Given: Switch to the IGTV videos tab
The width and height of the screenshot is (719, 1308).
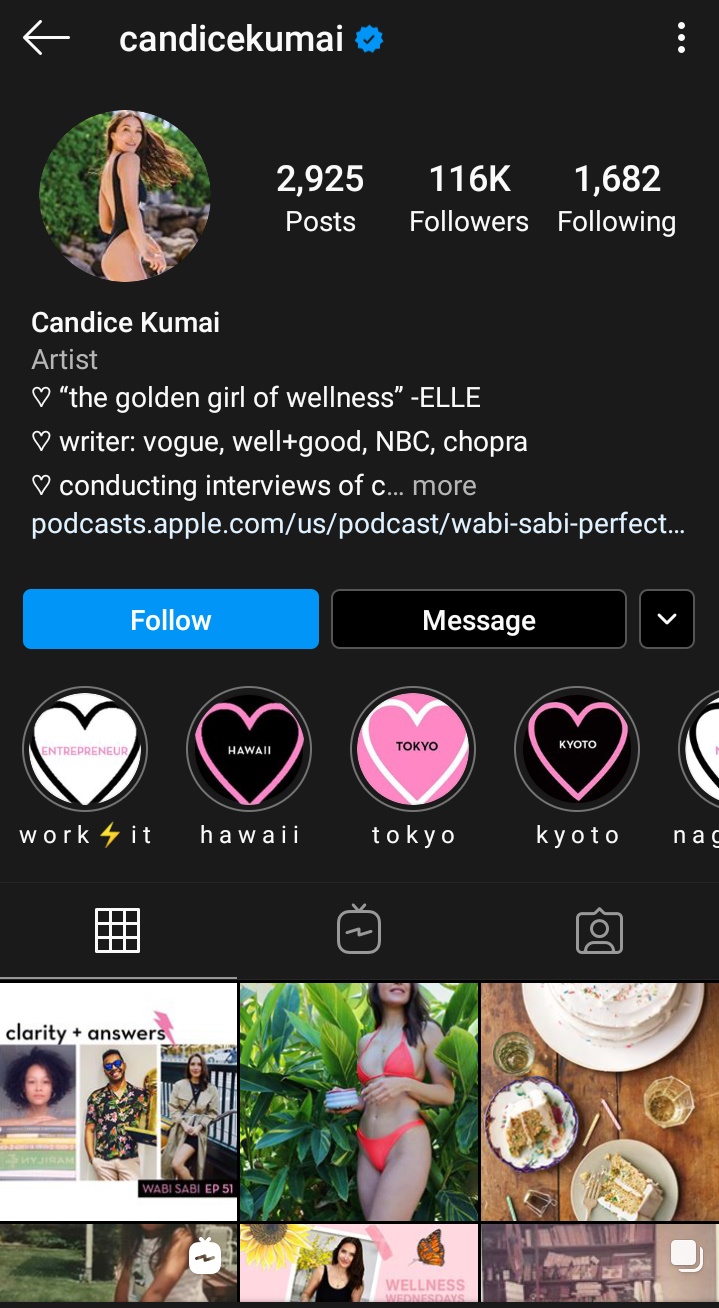Looking at the screenshot, I should (x=359, y=931).
